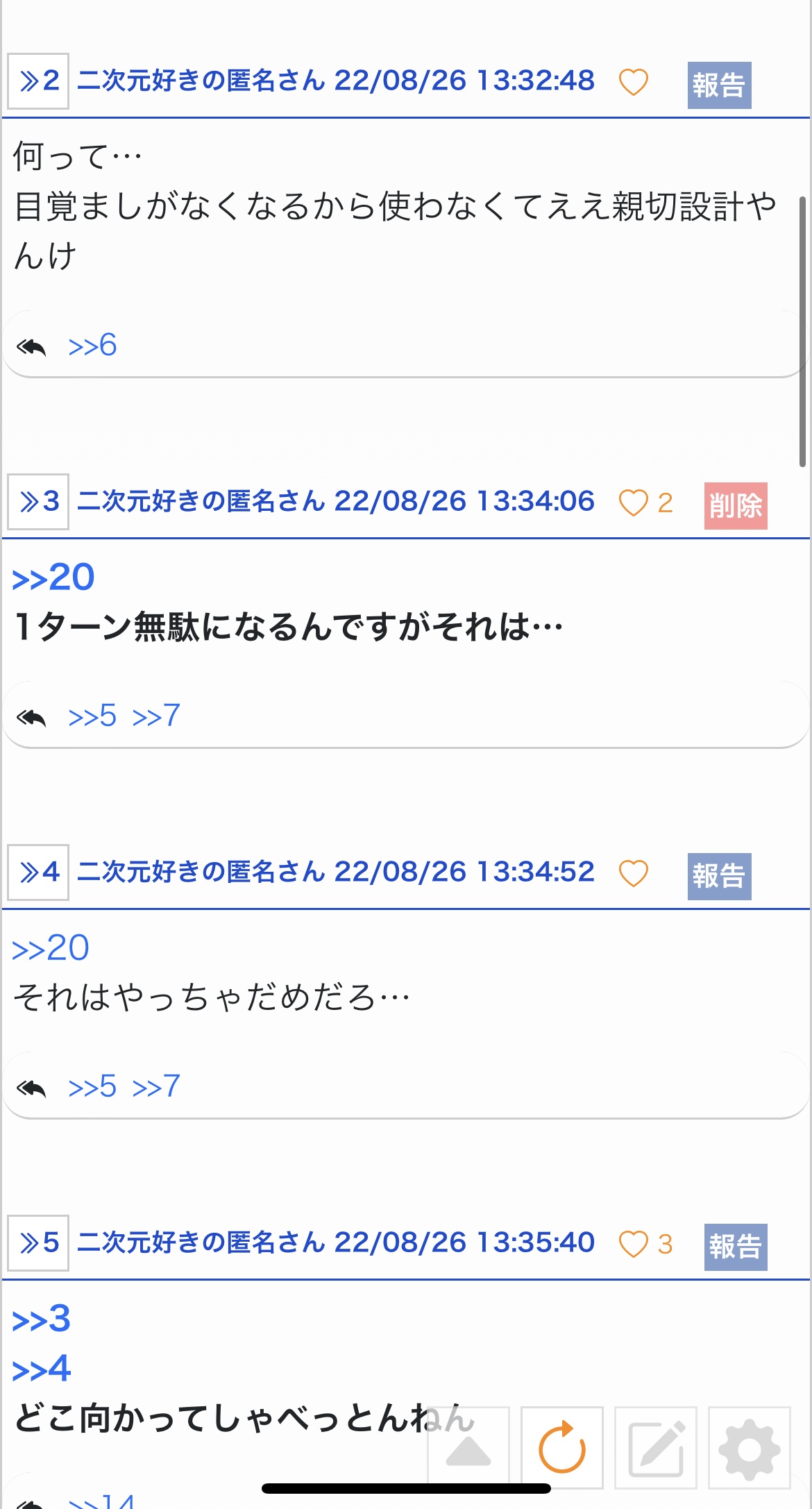Report post 4 with the 報告 button
The width and height of the screenshot is (812, 1509).
coord(719,877)
